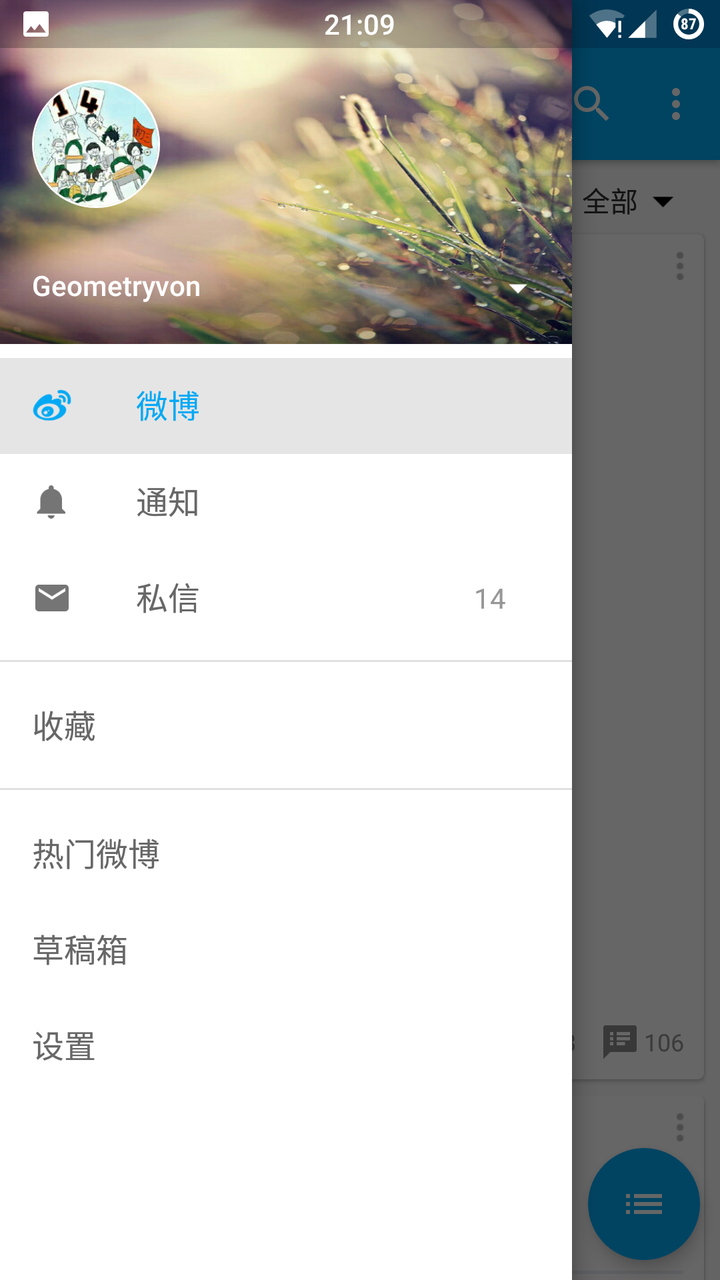
Task: Open the Geometryvon profile avatar
Action: pos(96,144)
